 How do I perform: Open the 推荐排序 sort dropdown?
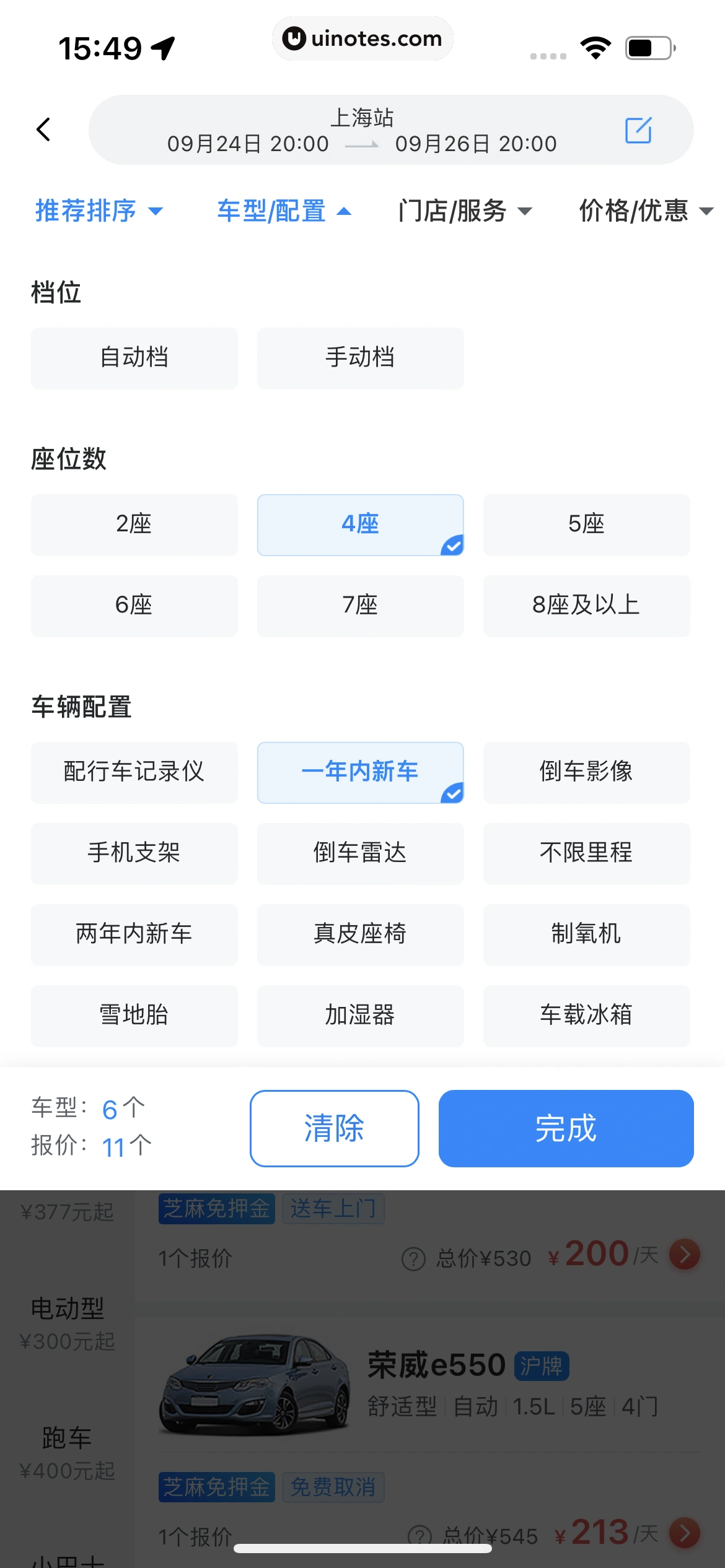99,211
